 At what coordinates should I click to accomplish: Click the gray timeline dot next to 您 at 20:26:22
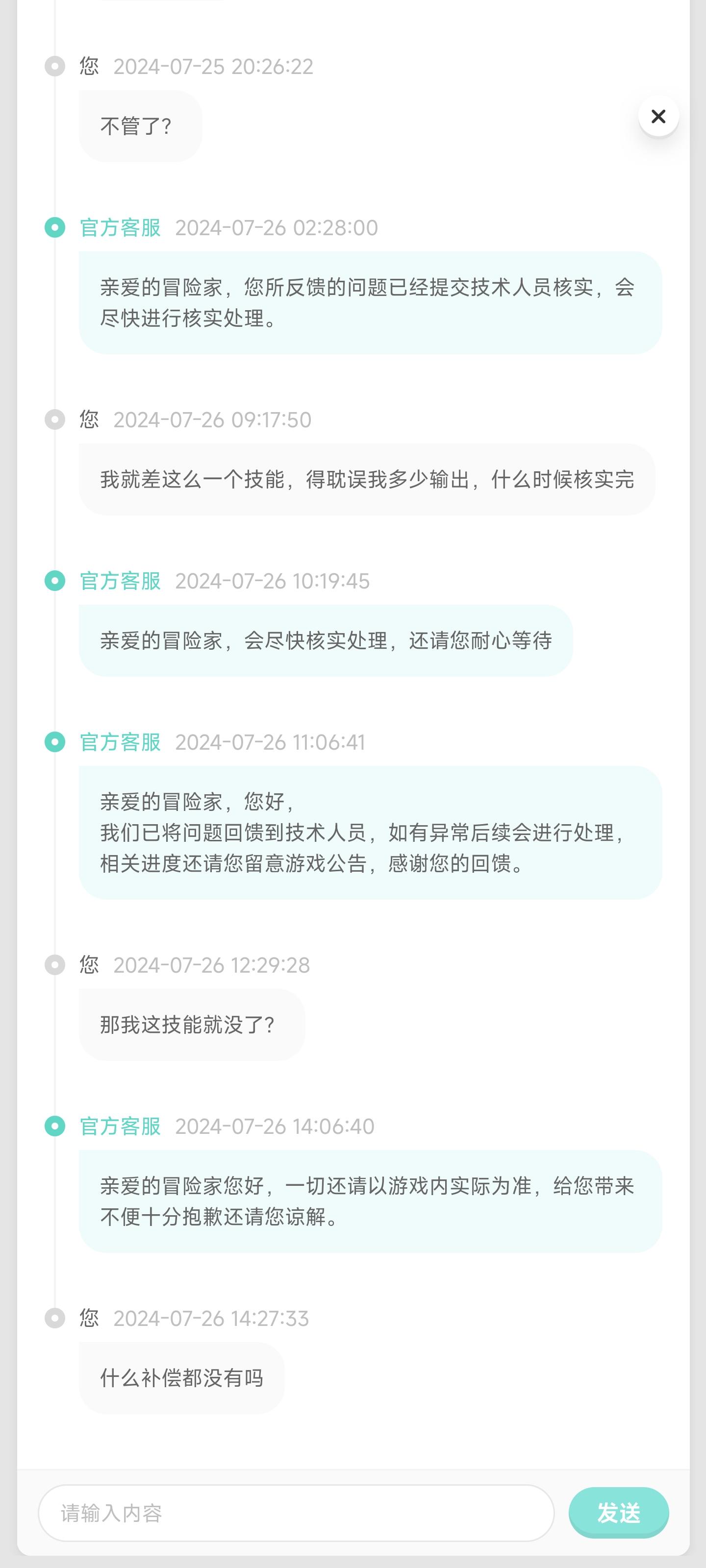click(x=55, y=67)
